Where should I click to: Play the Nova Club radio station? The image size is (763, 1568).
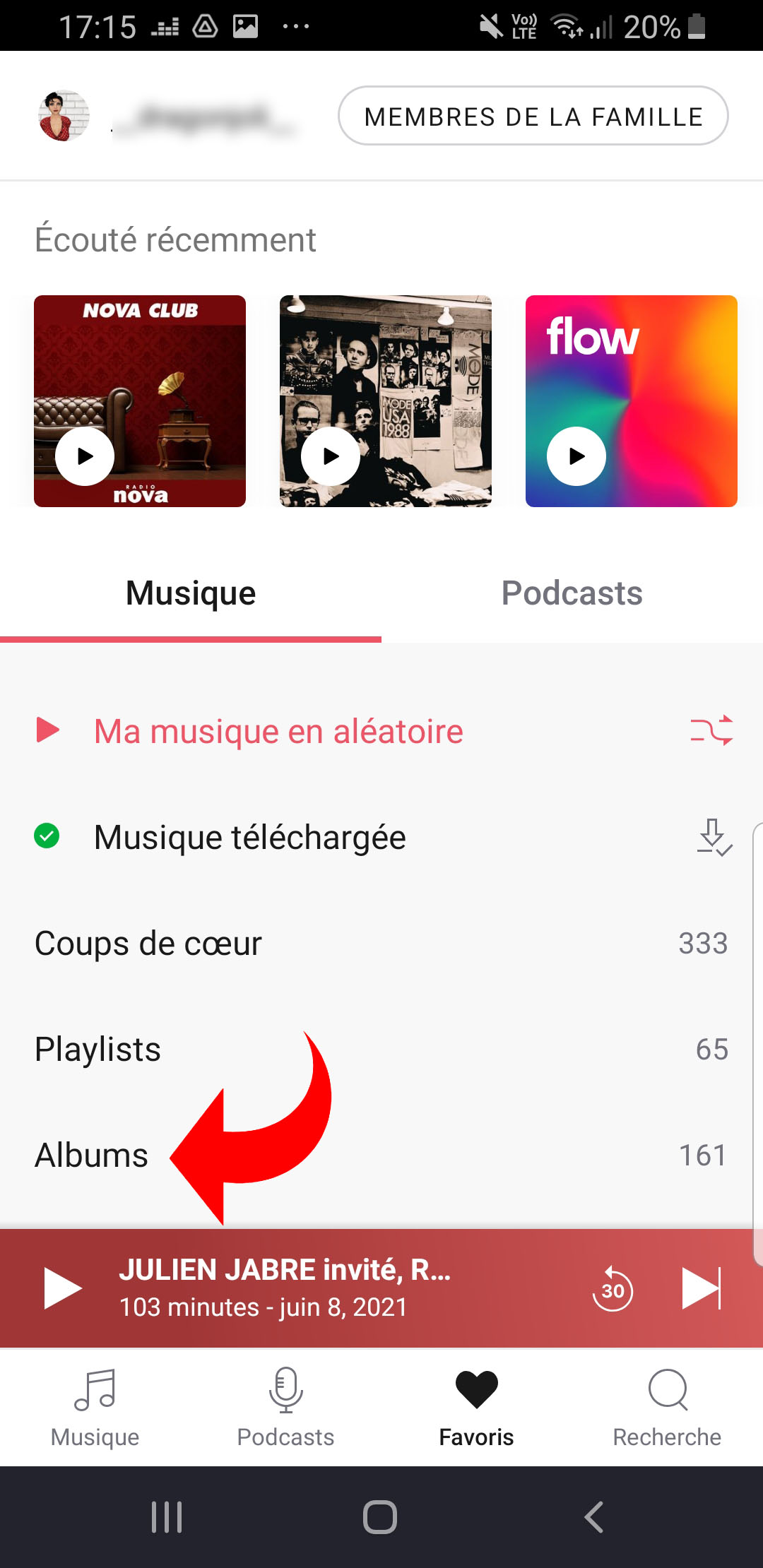pos(85,456)
